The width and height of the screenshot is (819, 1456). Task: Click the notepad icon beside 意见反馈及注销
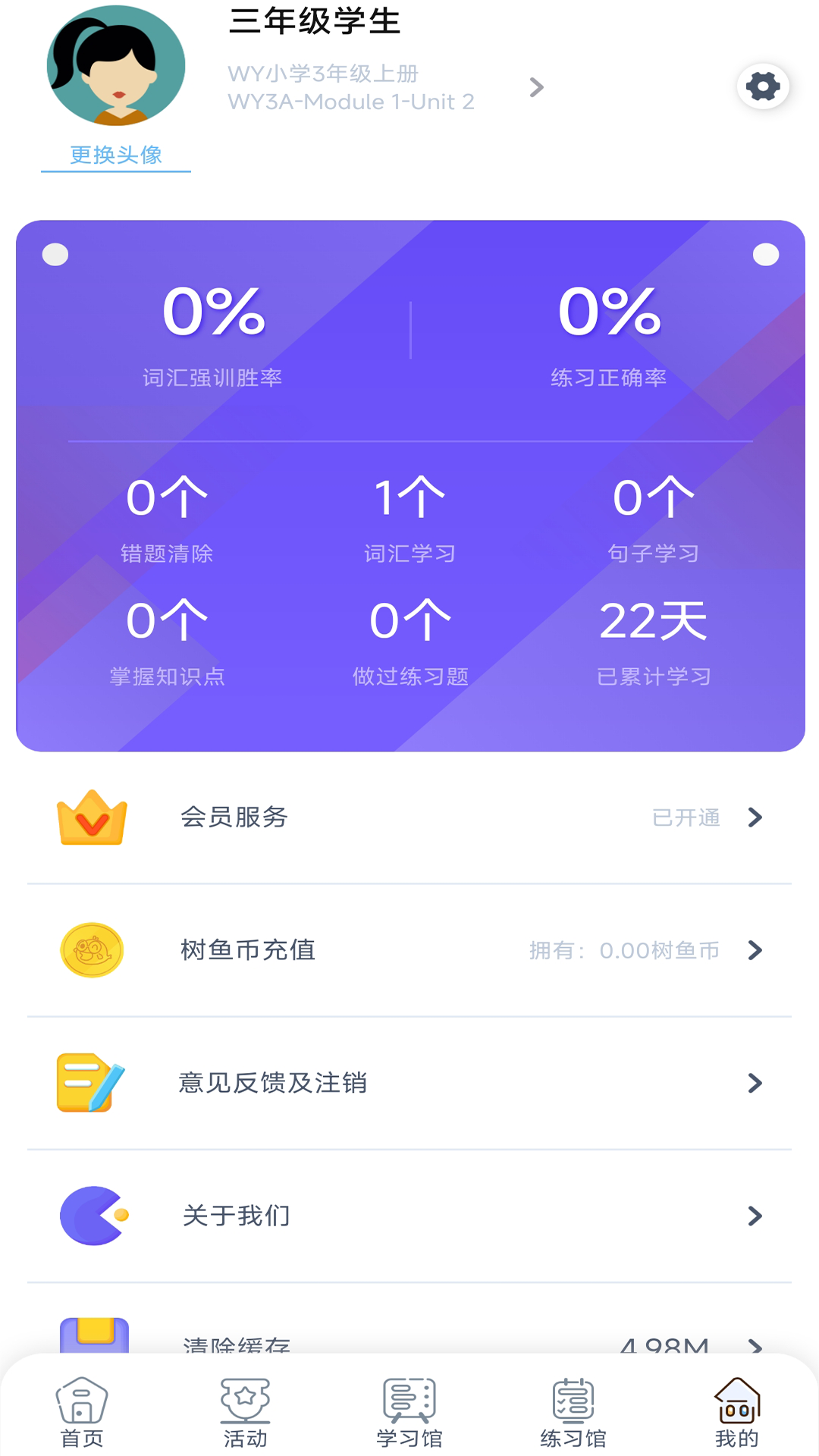click(x=89, y=1083)
